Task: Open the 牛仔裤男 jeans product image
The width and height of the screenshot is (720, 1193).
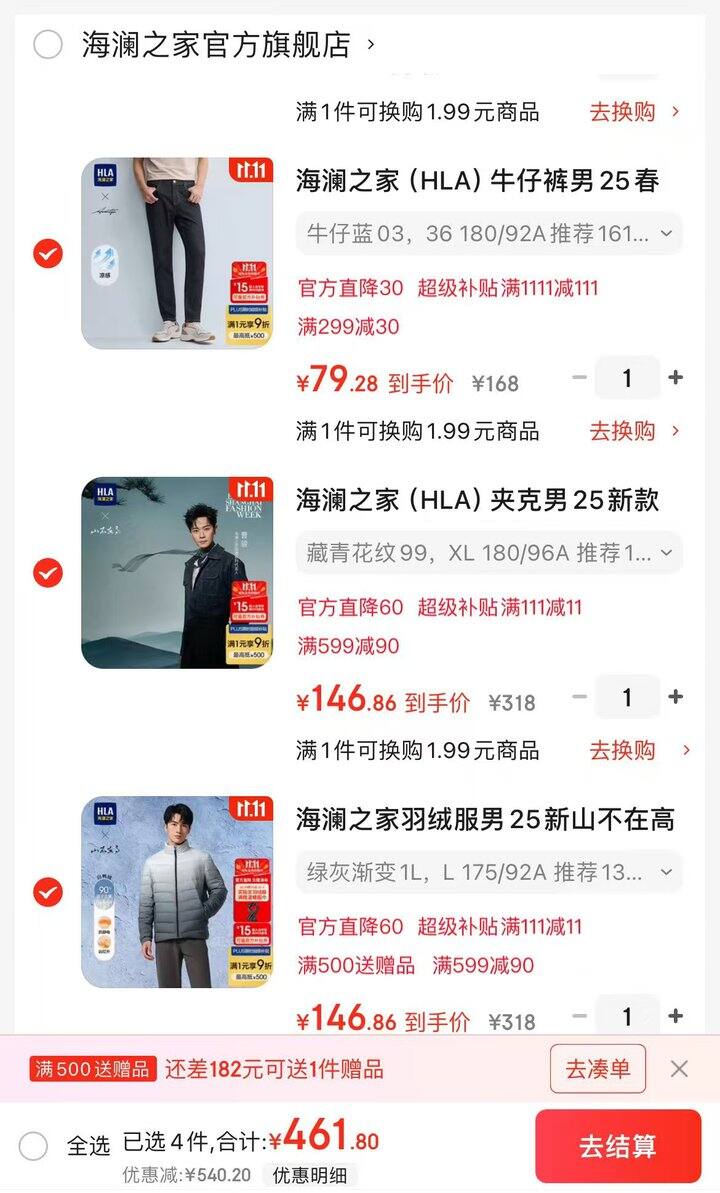Action: coord(177,253)
